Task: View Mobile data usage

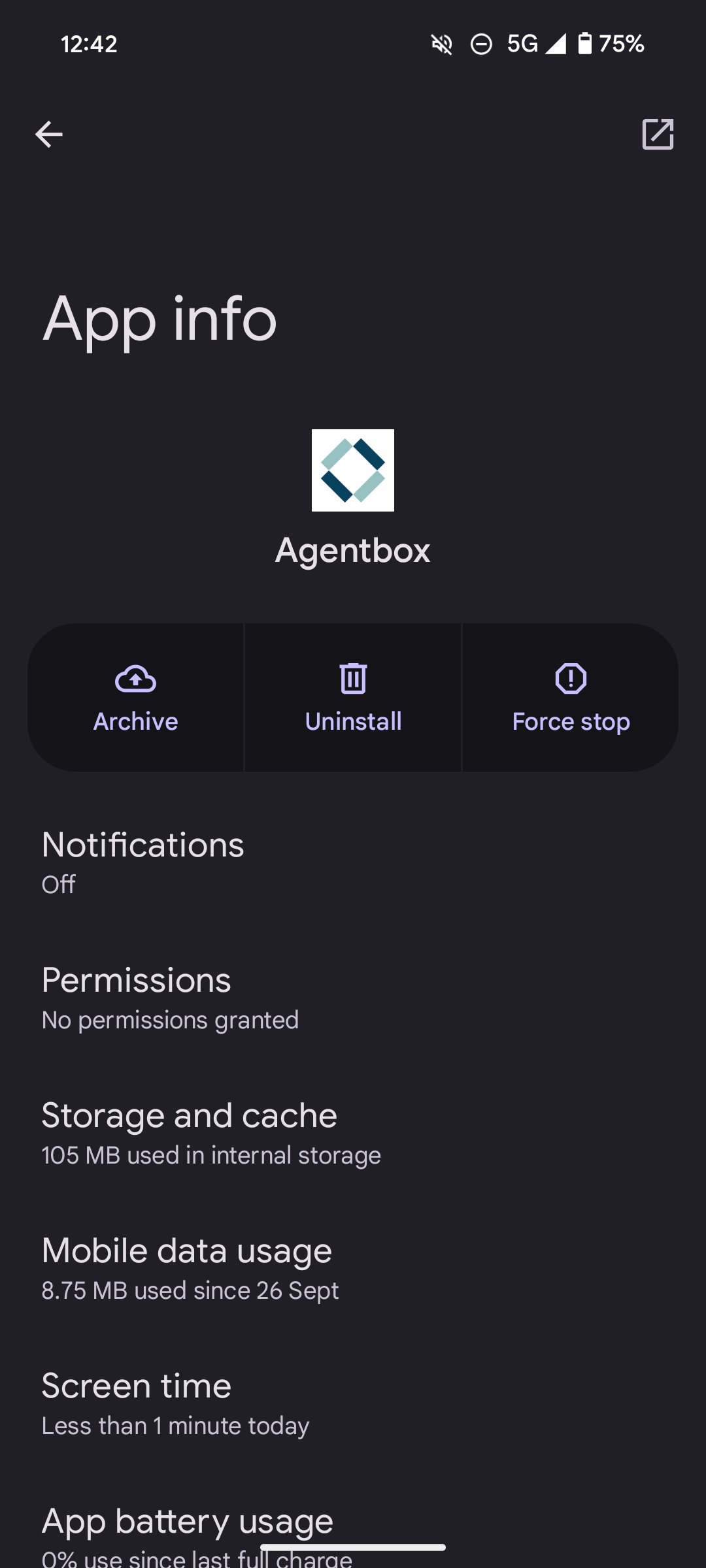Action: click(x=353, y=1267)
